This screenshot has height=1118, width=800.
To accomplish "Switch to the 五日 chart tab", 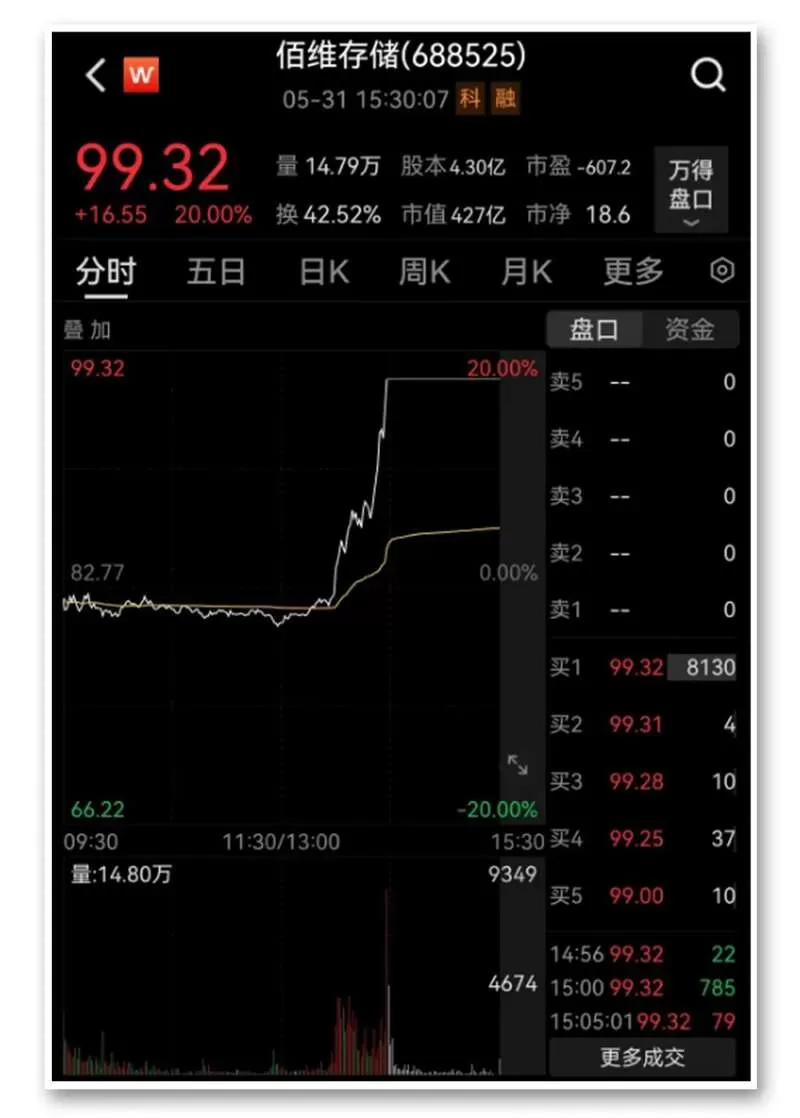I will [x=216, y=272].
